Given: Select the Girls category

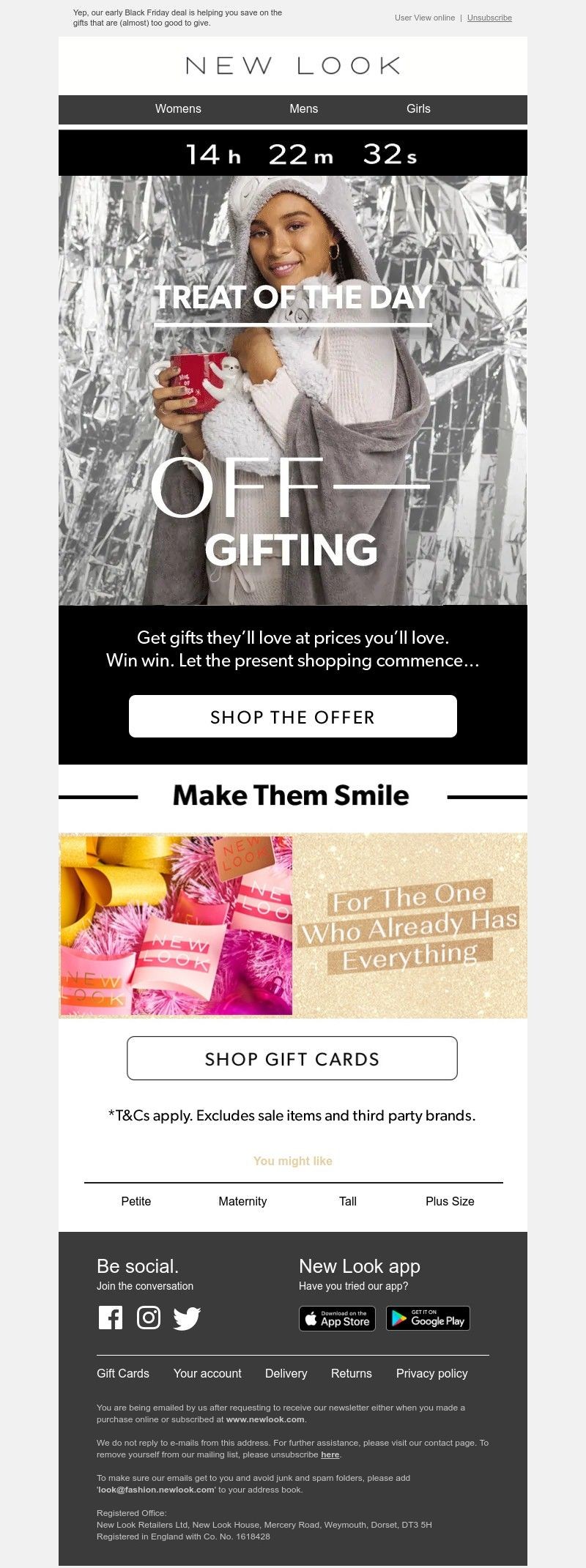Looking at the screenshot, I should click(x=418, y=108).
